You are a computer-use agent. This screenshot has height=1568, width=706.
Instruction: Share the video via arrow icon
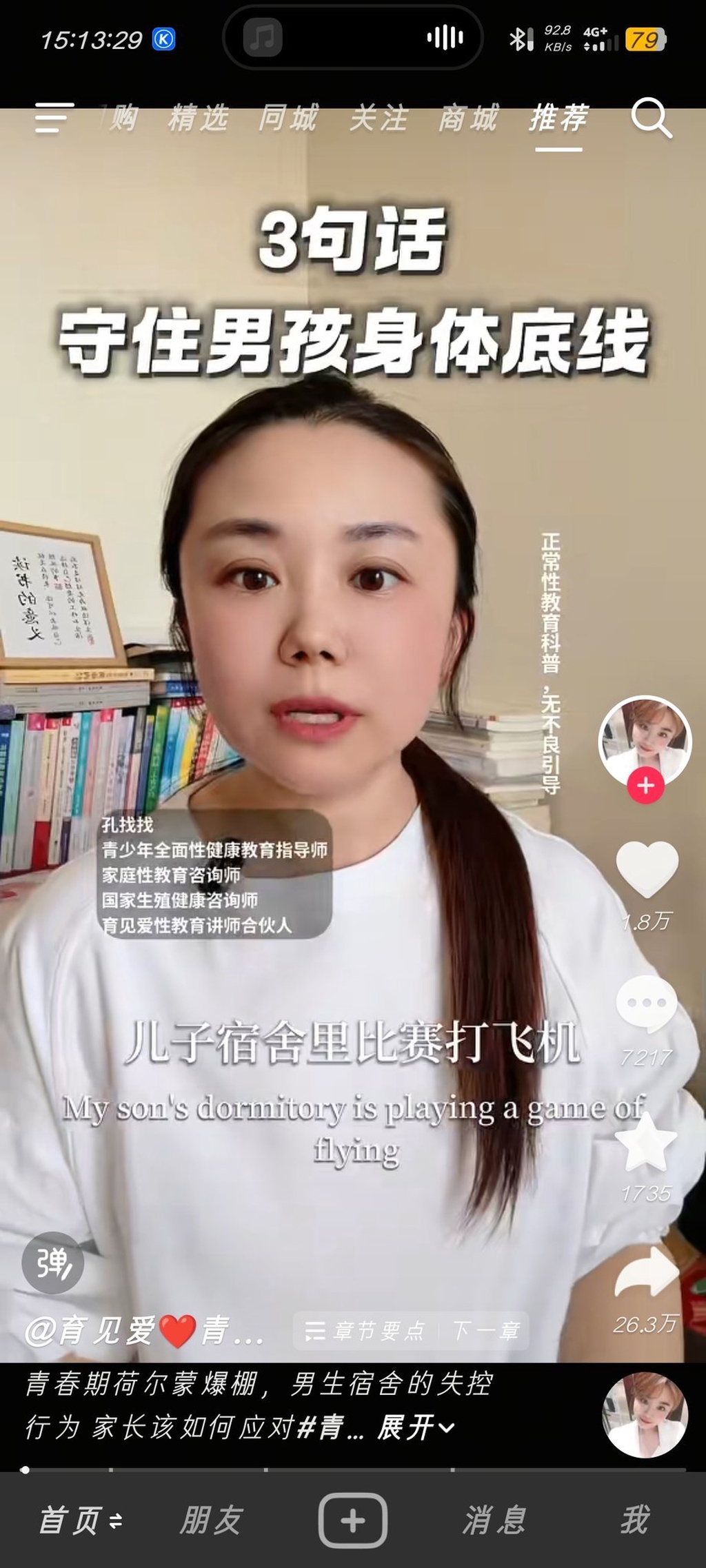(x=646, y=1274)
